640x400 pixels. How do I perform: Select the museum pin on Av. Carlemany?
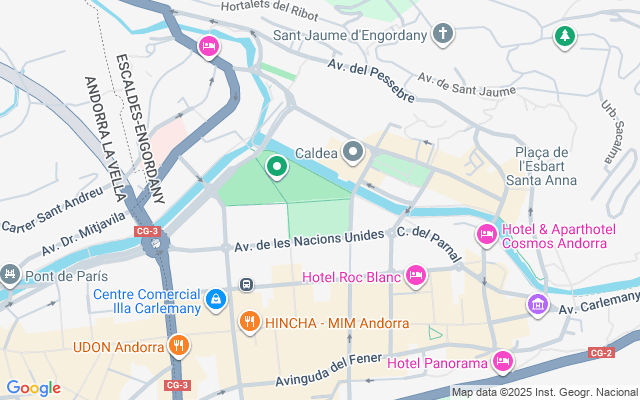tap(539, 303)
